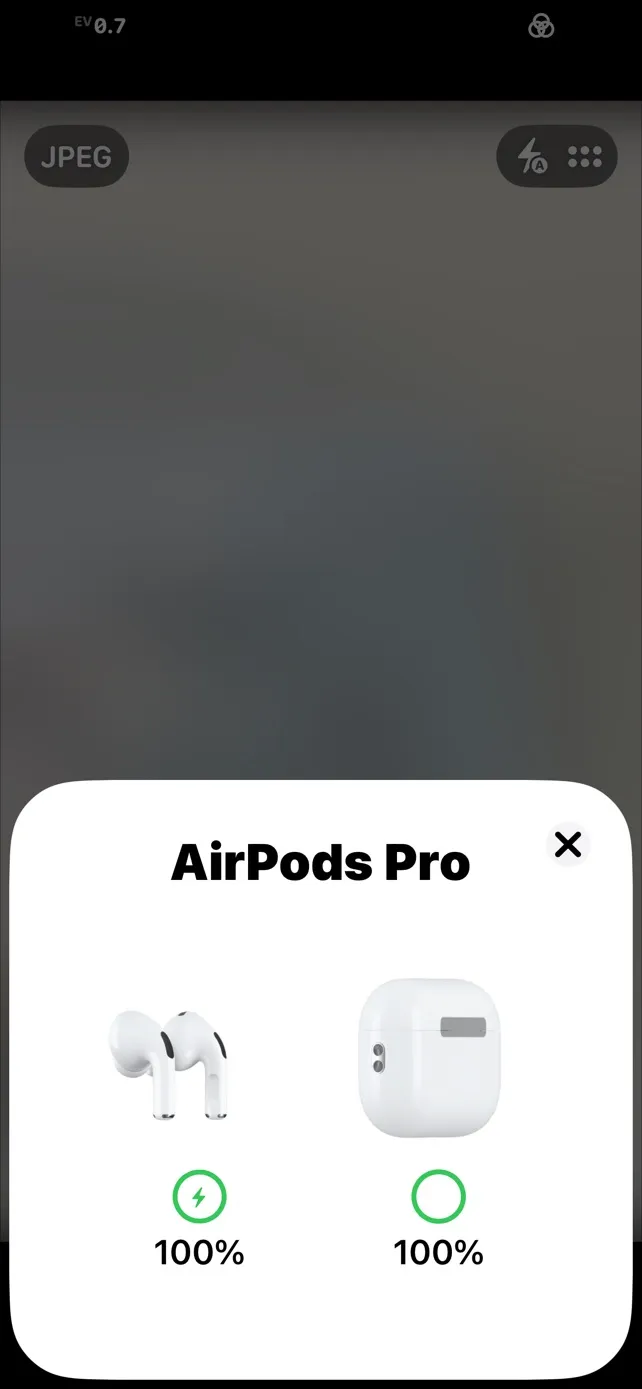Tap the JPEG format button
This screenshot has width=642, height=1389.
pos(76,157)
